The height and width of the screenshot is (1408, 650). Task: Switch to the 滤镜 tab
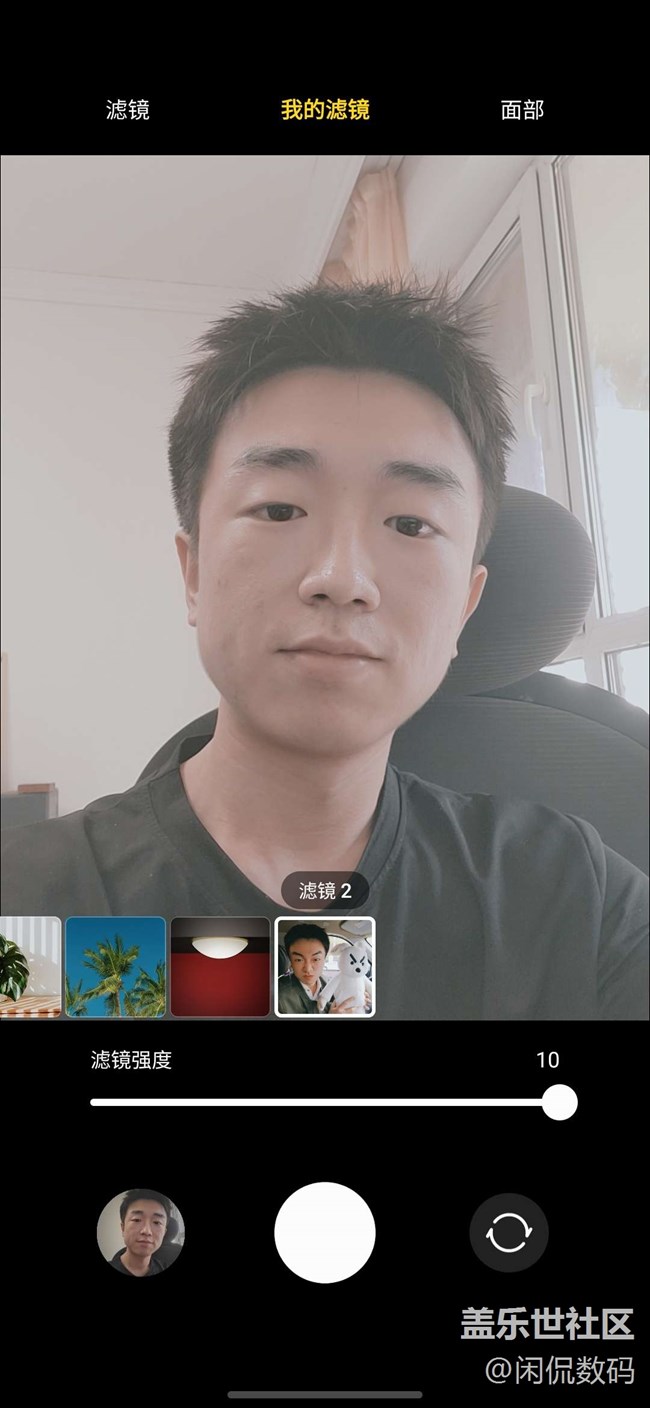point(128,110)
